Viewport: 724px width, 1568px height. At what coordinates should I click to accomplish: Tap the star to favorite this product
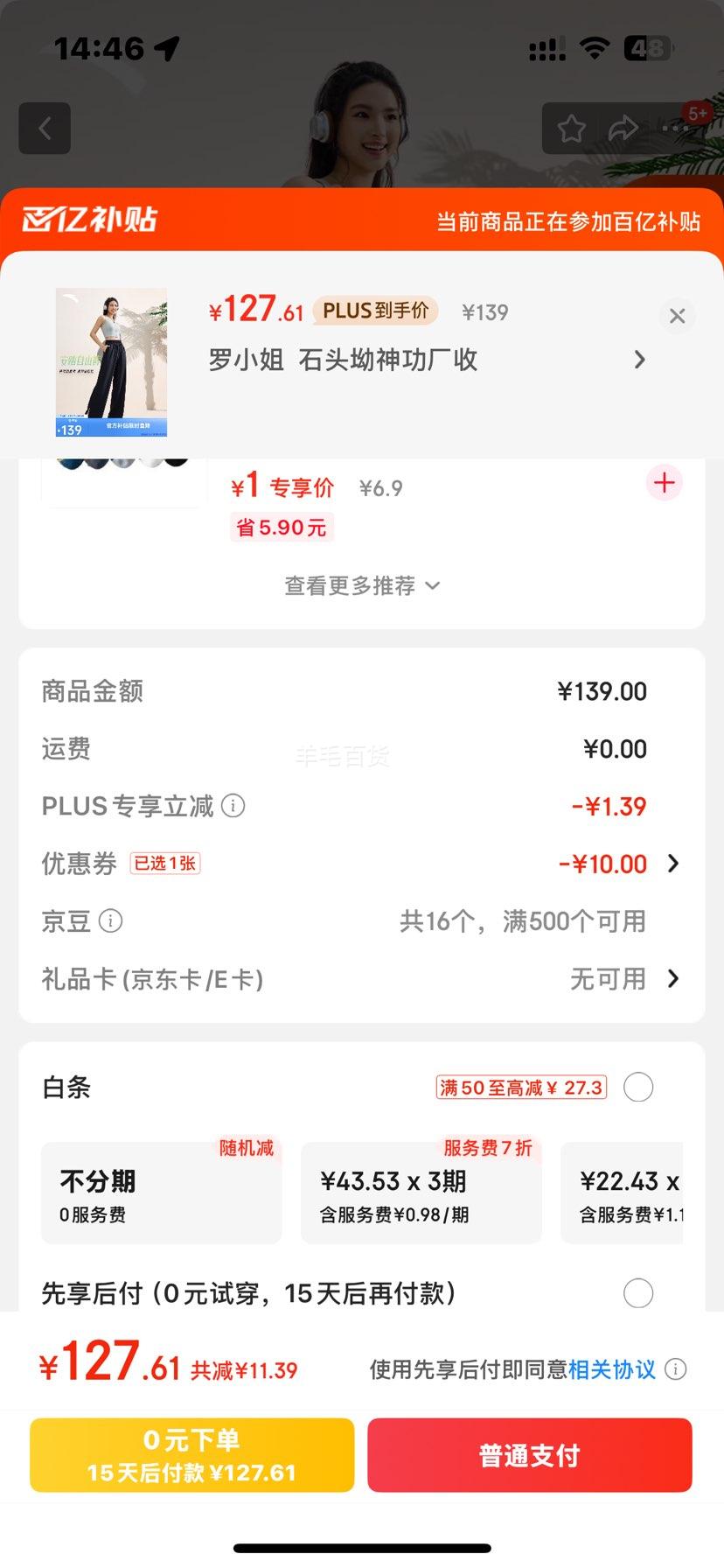[573, 128]
